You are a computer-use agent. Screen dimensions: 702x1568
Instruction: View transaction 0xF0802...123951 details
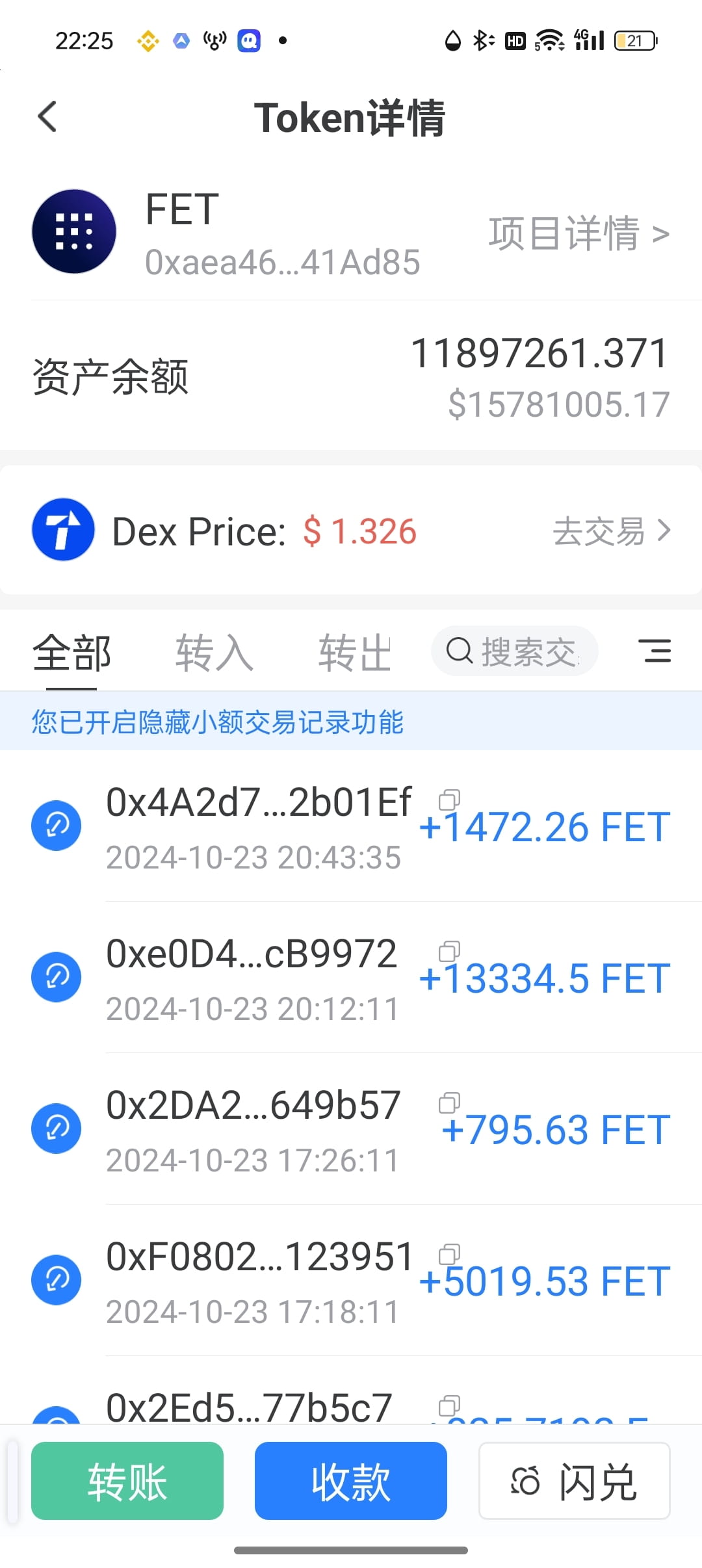(x=351, y=1280)
